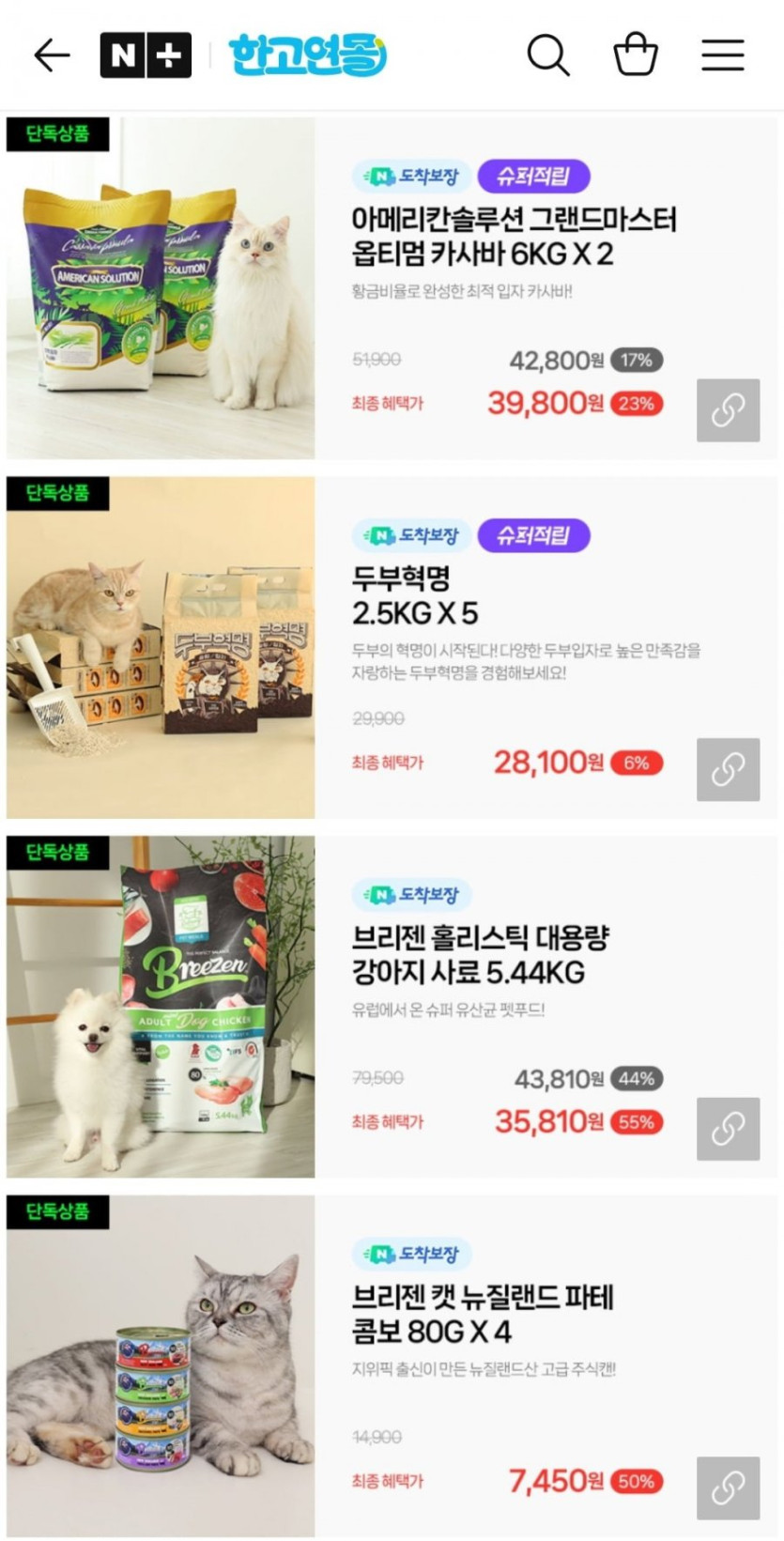Open 브리젠 캣 뉴질랜드 파테 product card
784x1541 pixels.
tap(482, 1314)
